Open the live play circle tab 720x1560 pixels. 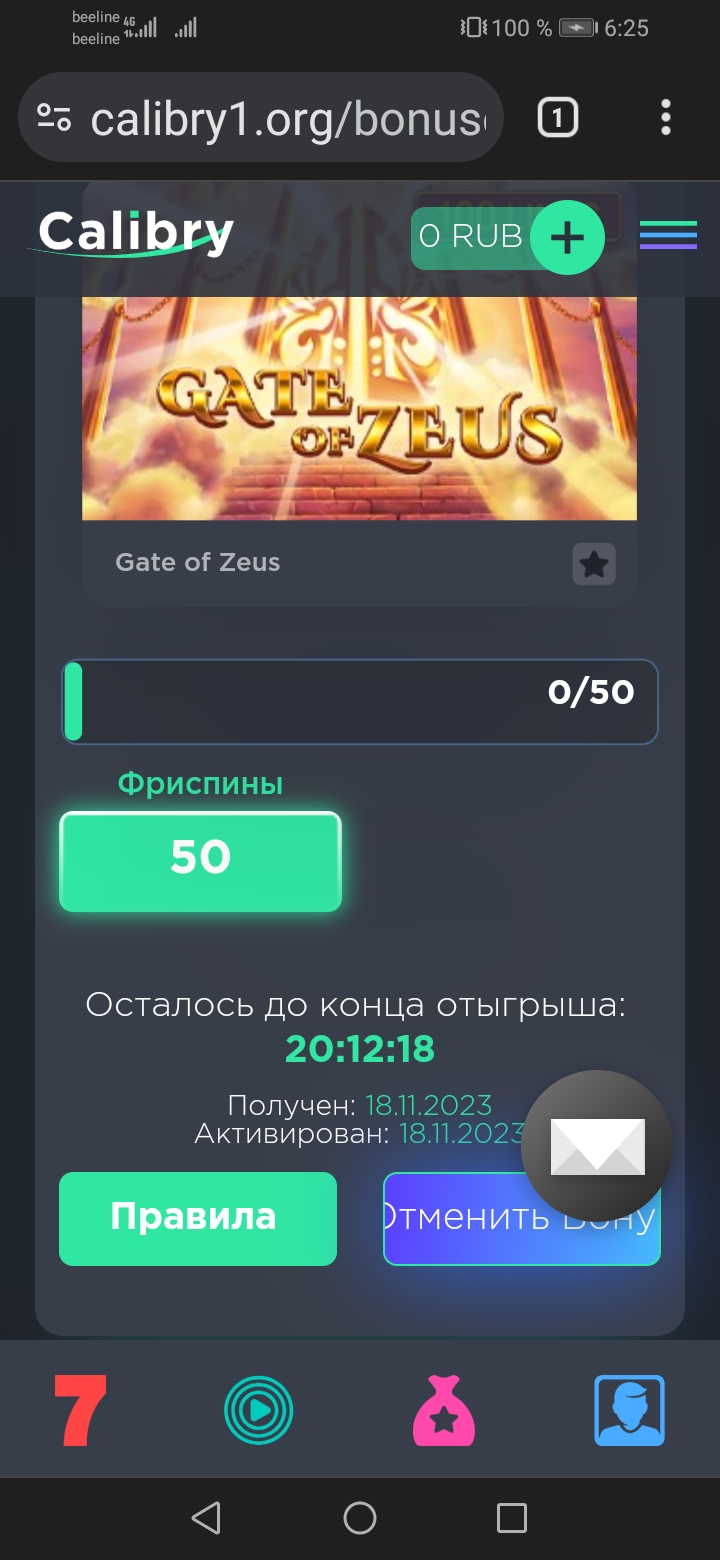coord(258,1410)
